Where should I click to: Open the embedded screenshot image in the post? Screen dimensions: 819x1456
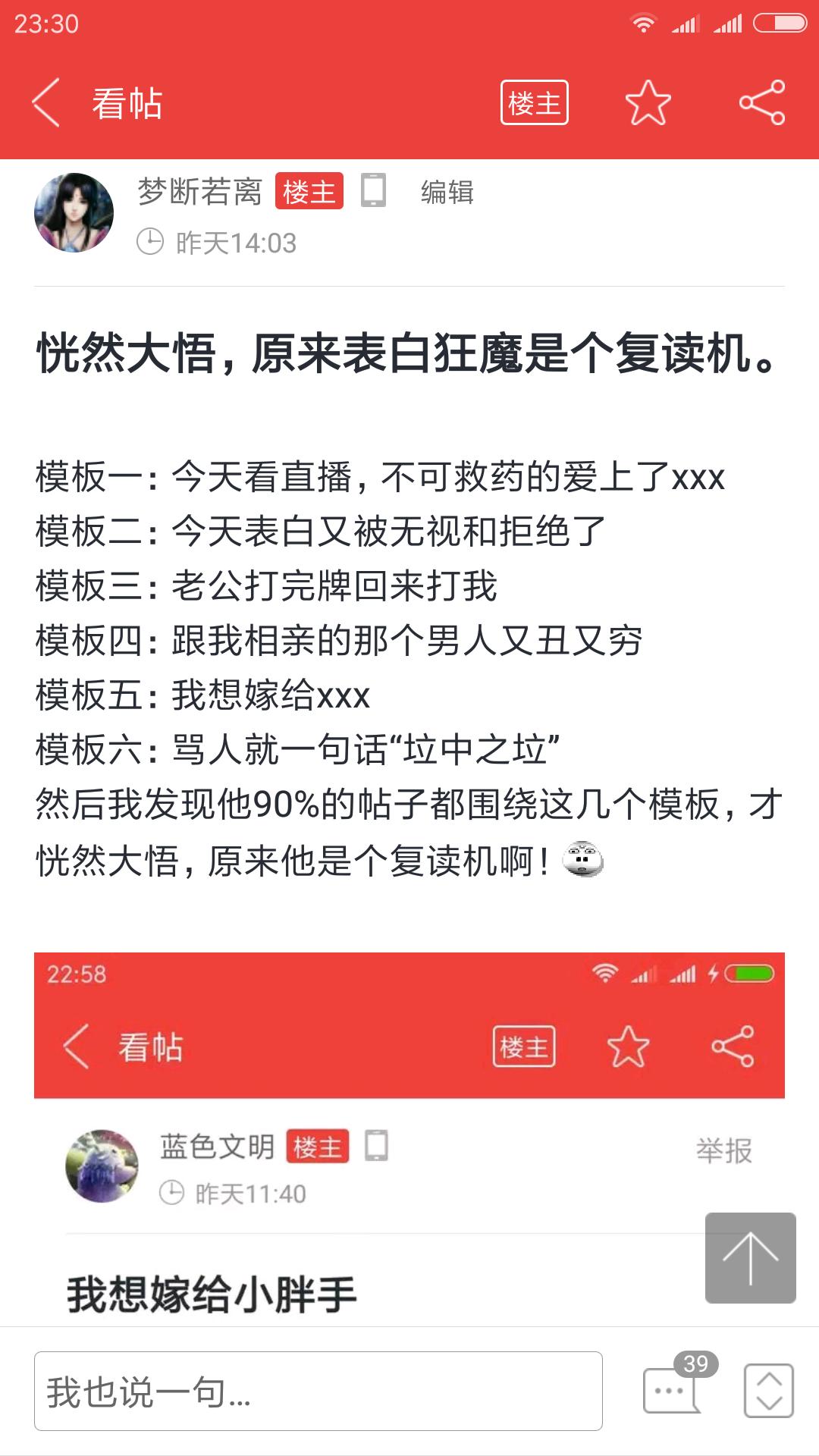point(409,1139)
